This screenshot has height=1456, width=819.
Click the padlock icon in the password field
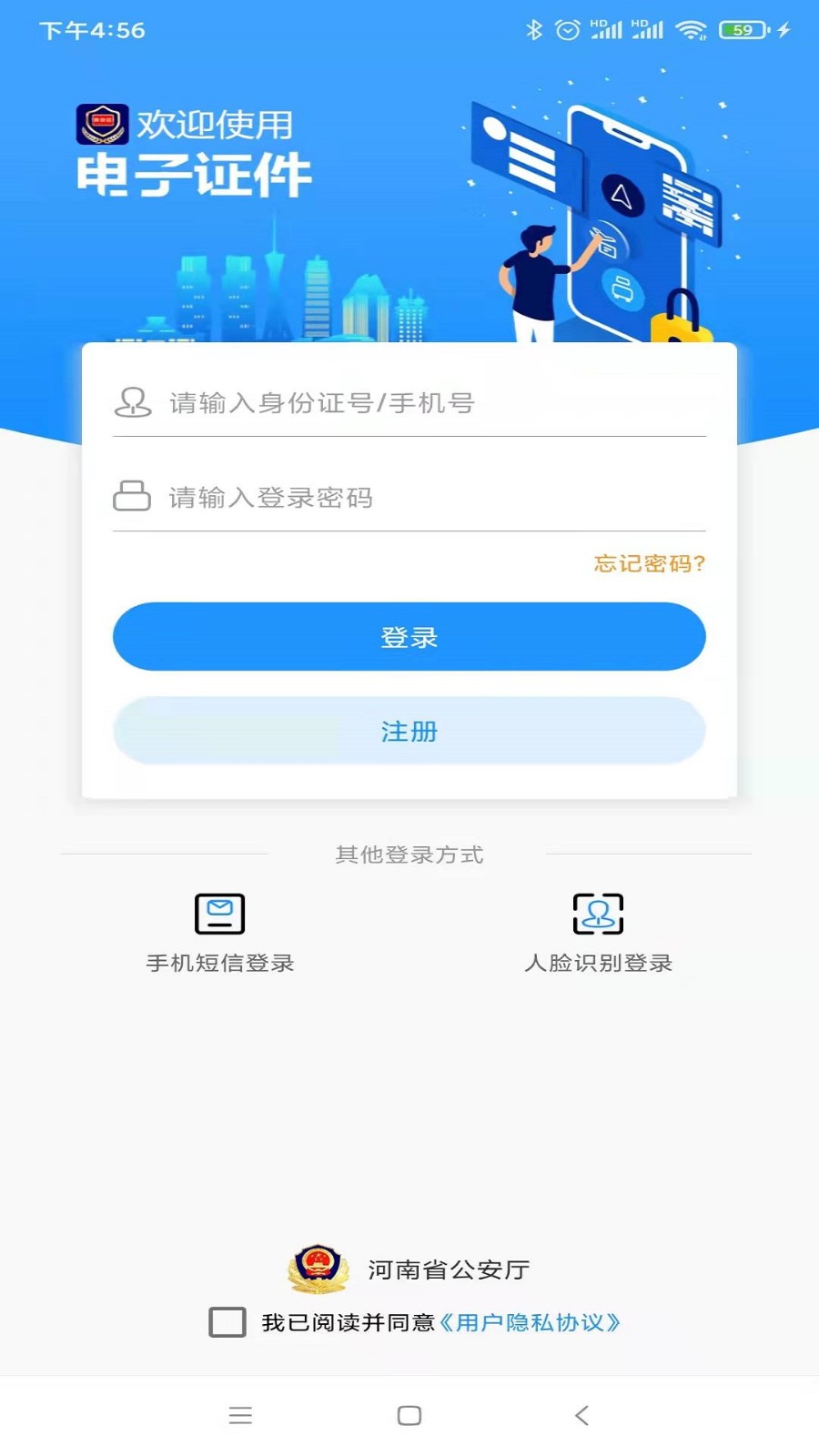[x=133, y=497]
